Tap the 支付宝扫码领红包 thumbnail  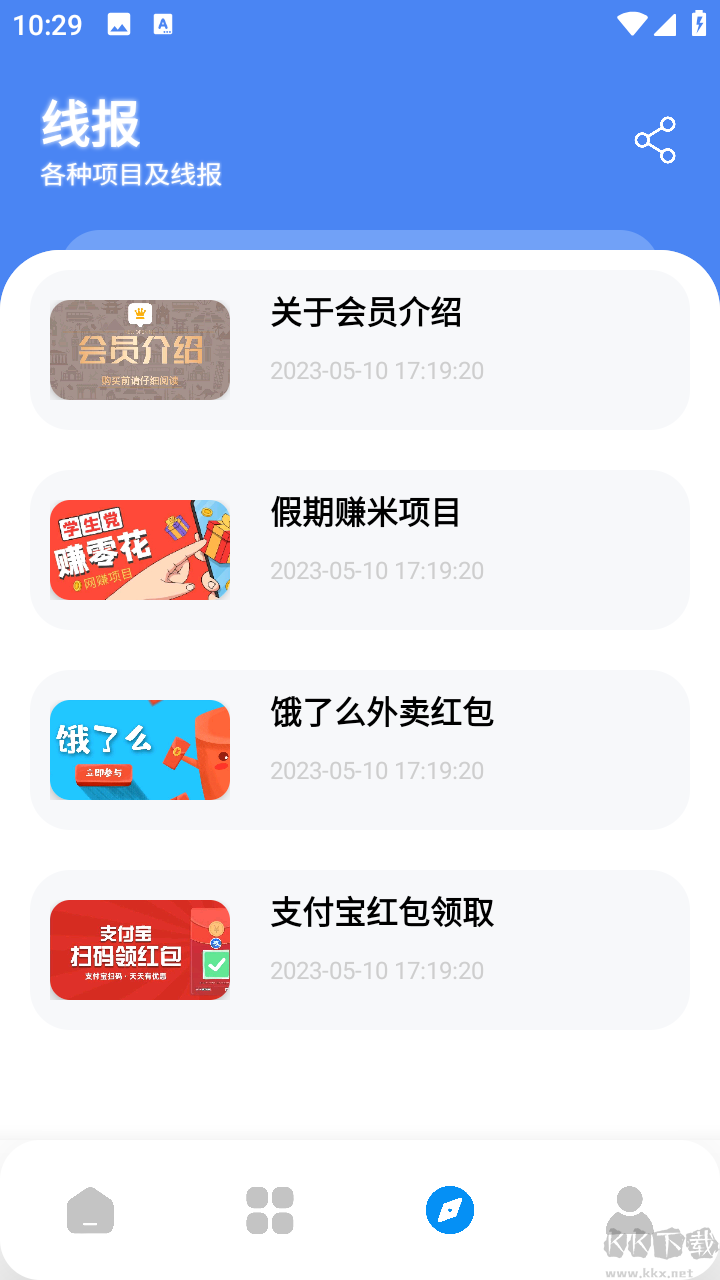pos(139,949)
